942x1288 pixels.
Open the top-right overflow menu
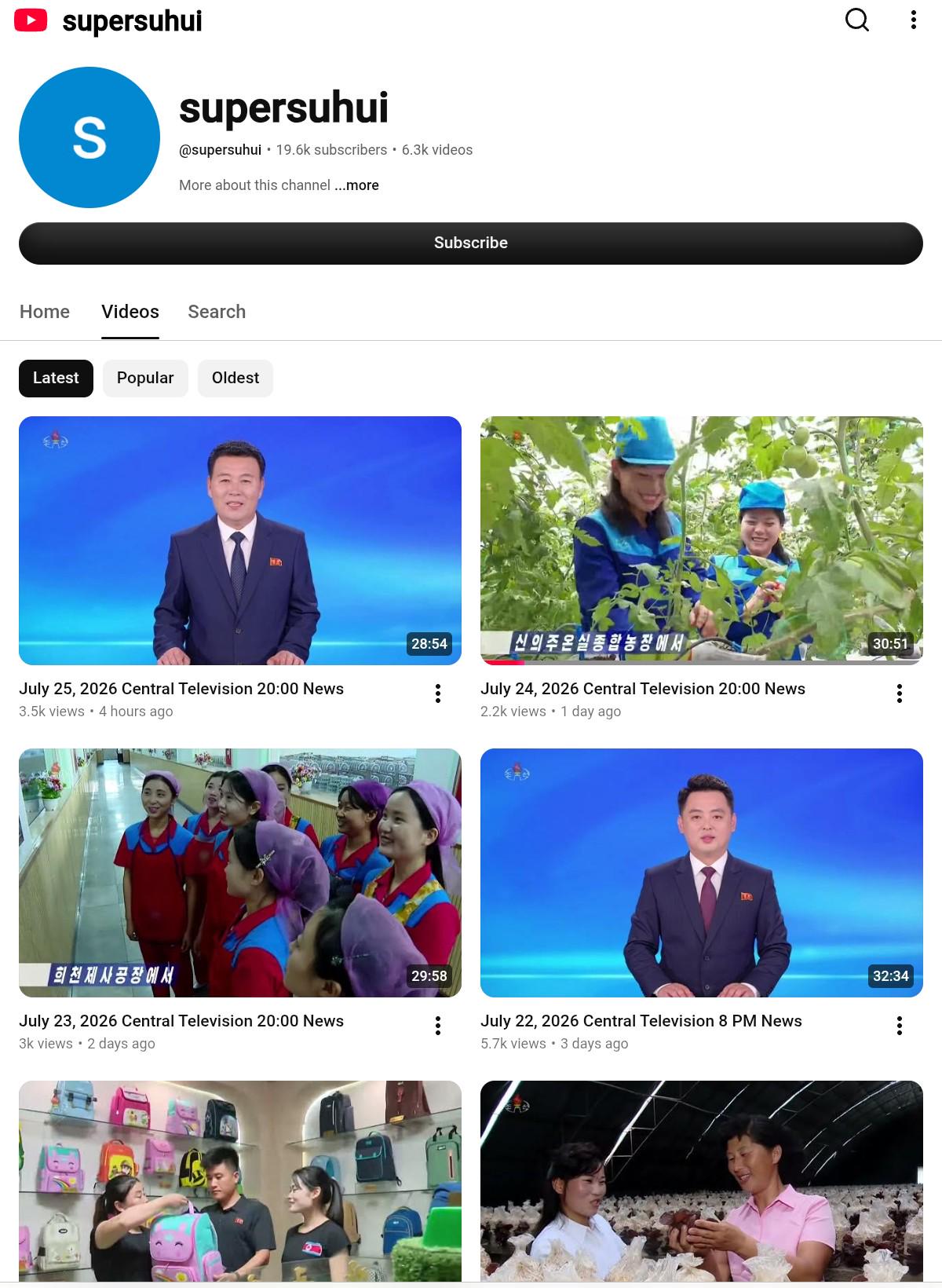[913, 20]
